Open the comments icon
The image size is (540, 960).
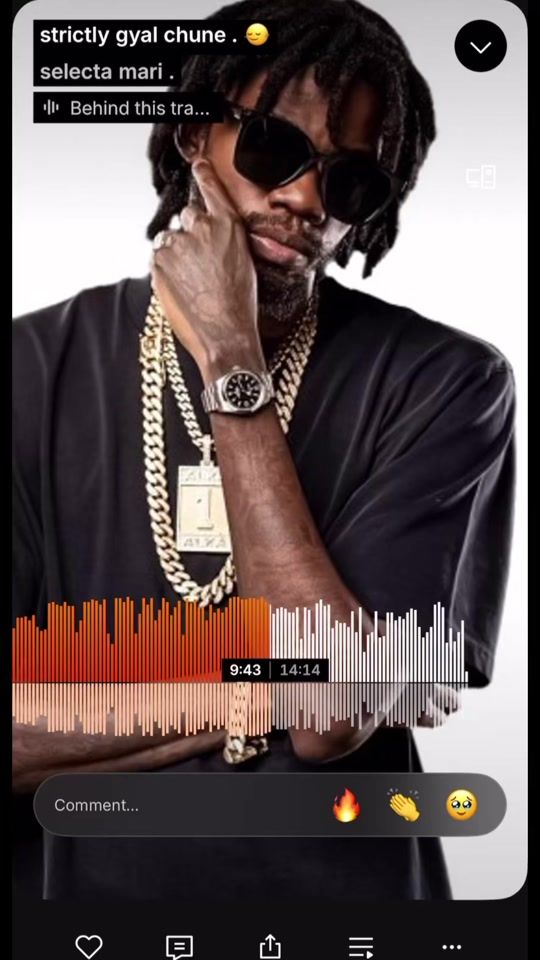(179, 947)
